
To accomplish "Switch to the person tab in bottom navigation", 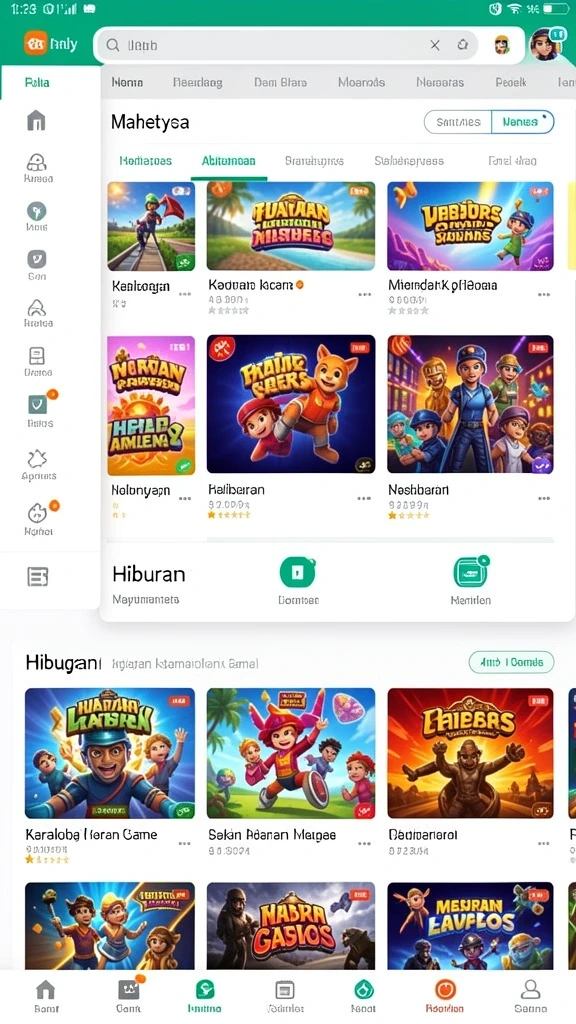I will pos(530,997).
